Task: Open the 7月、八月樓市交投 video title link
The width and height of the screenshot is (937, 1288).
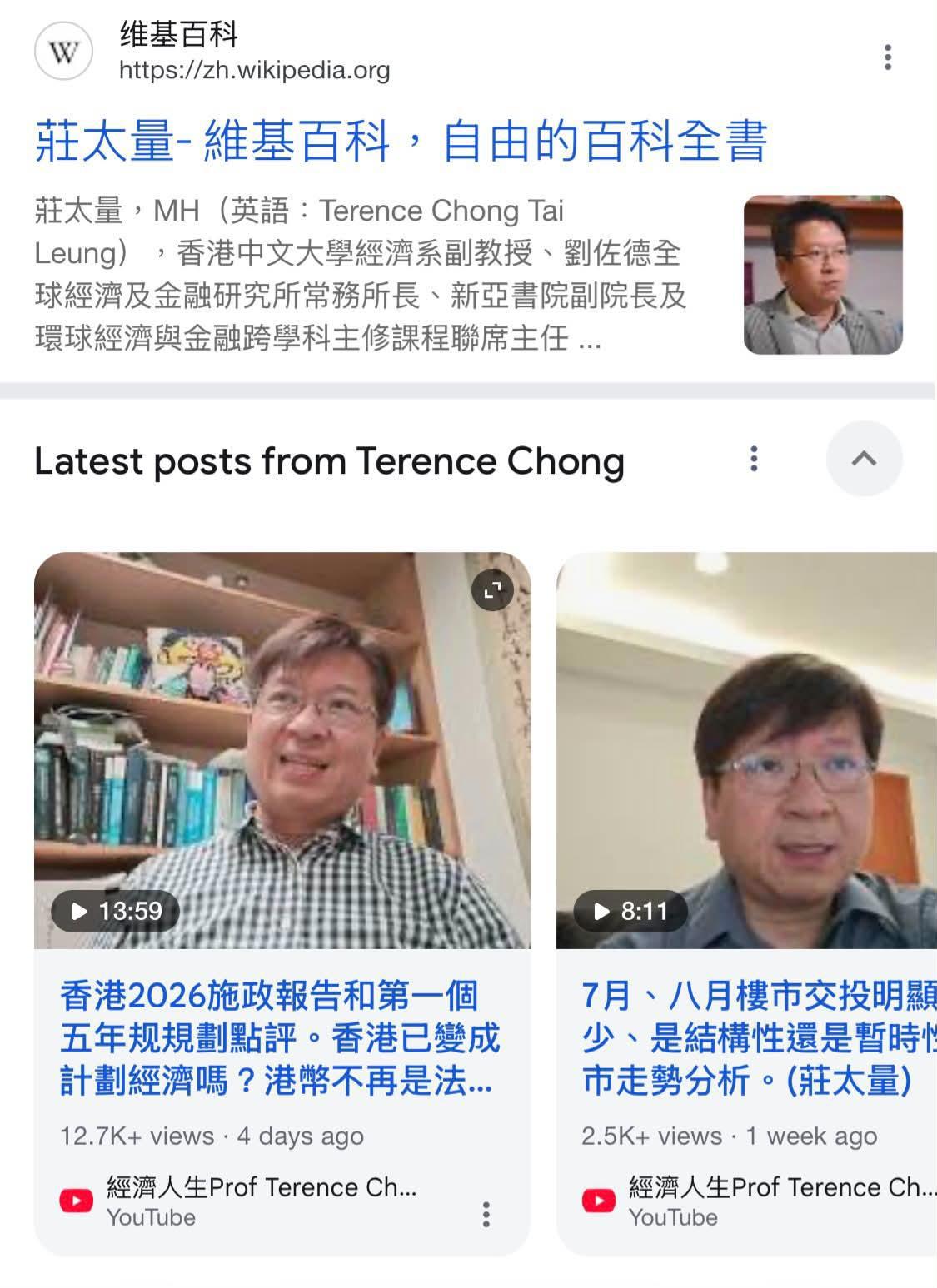Action: pos(759,1038)
